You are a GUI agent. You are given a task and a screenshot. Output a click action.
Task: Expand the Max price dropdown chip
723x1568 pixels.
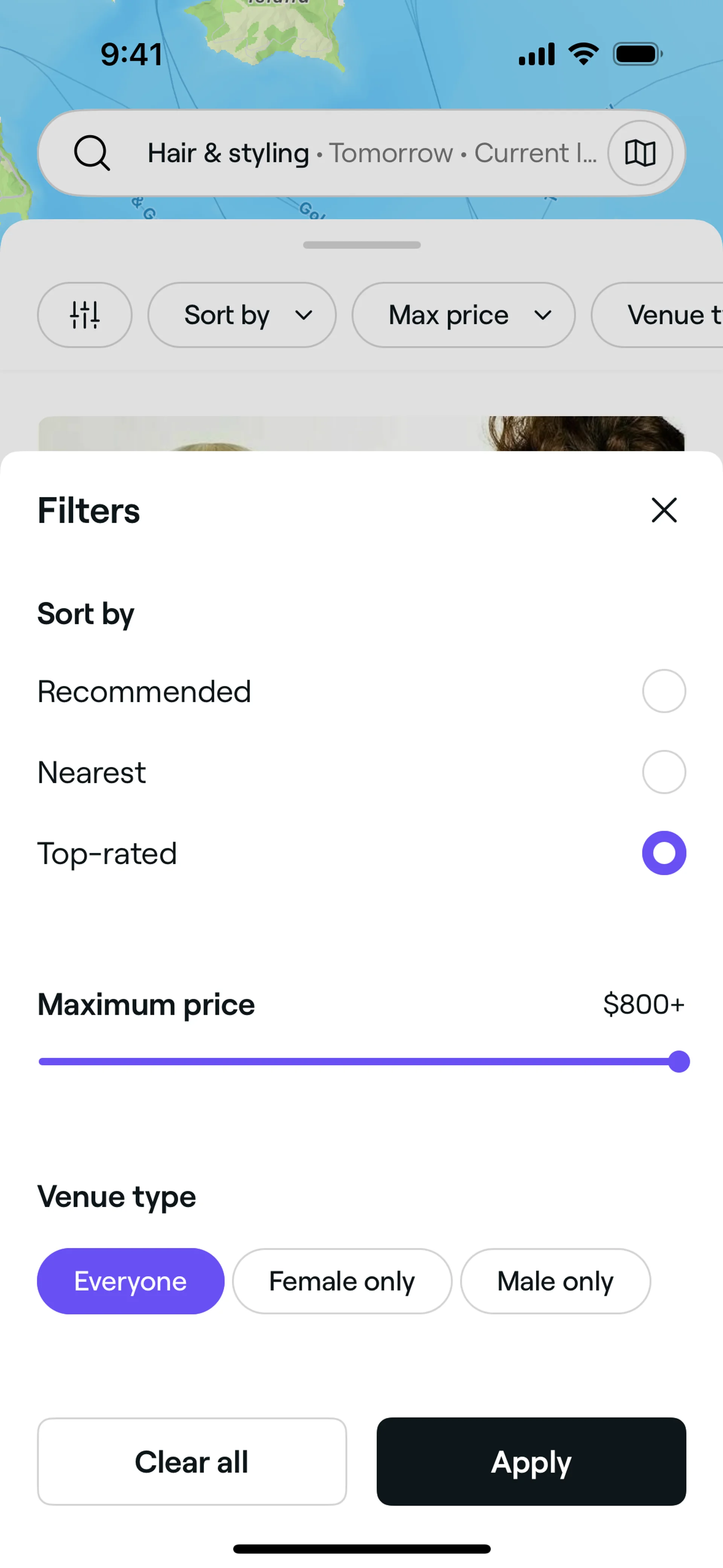click(x=463, y=315)
